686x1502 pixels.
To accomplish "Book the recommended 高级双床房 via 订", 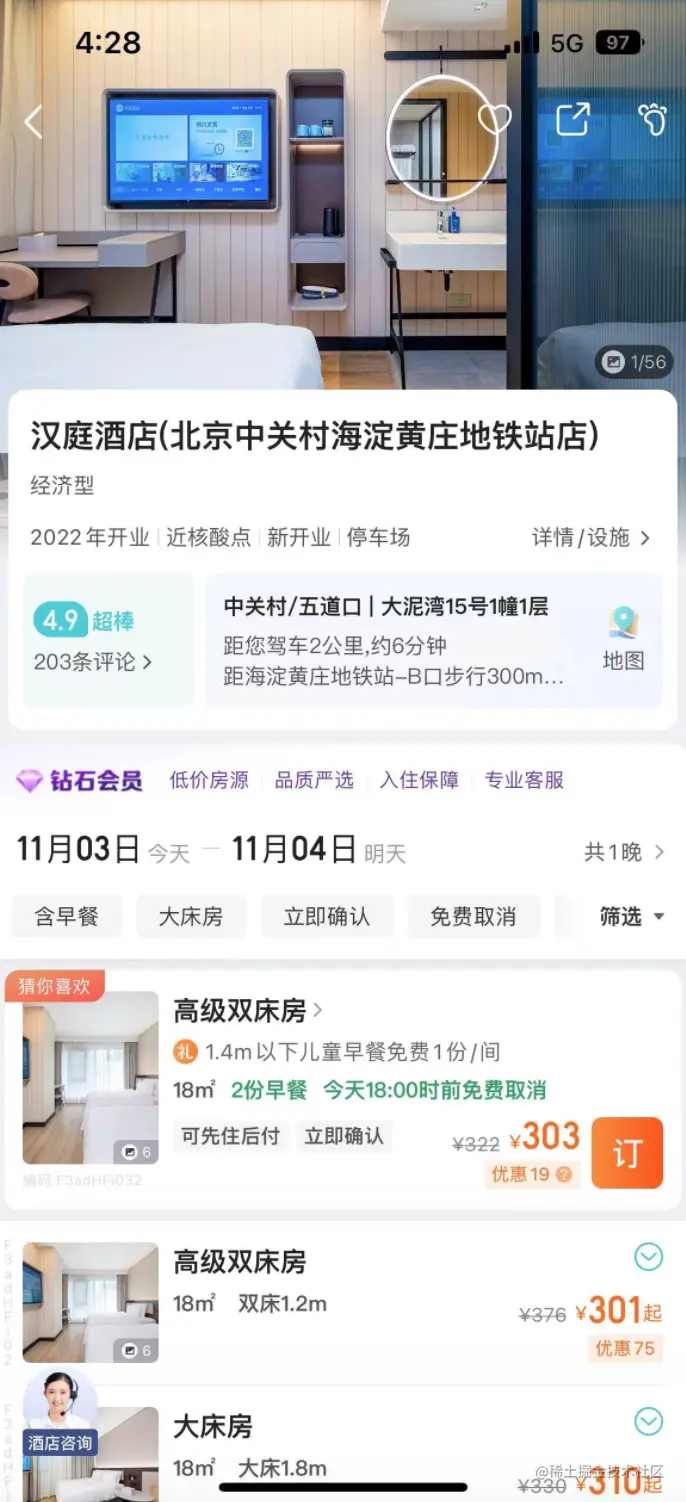I will click(627, 1153).
